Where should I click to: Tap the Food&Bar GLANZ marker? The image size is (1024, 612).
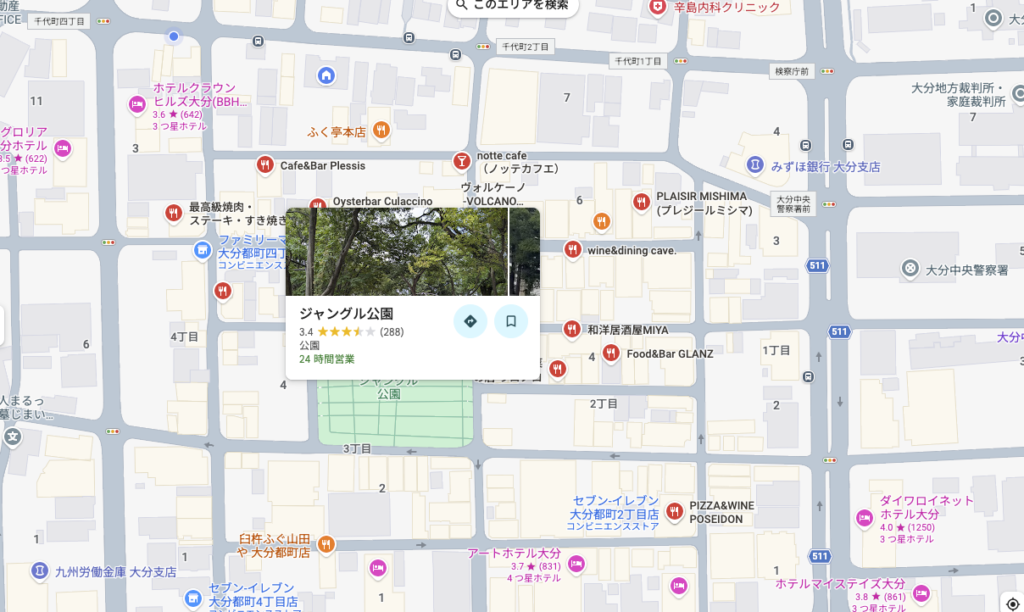click(x=611, y=354)
